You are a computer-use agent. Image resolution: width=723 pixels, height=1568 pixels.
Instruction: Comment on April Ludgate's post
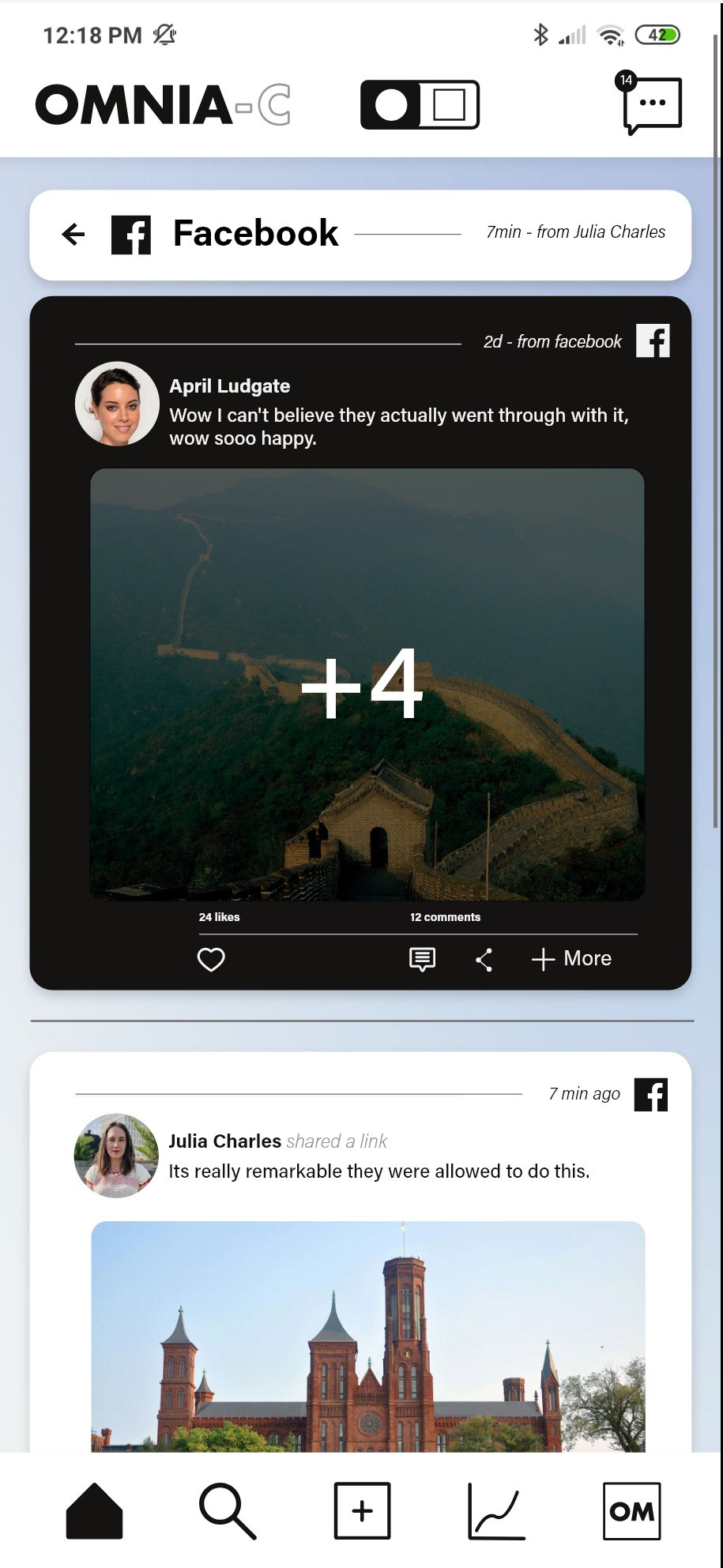point(422,959)
